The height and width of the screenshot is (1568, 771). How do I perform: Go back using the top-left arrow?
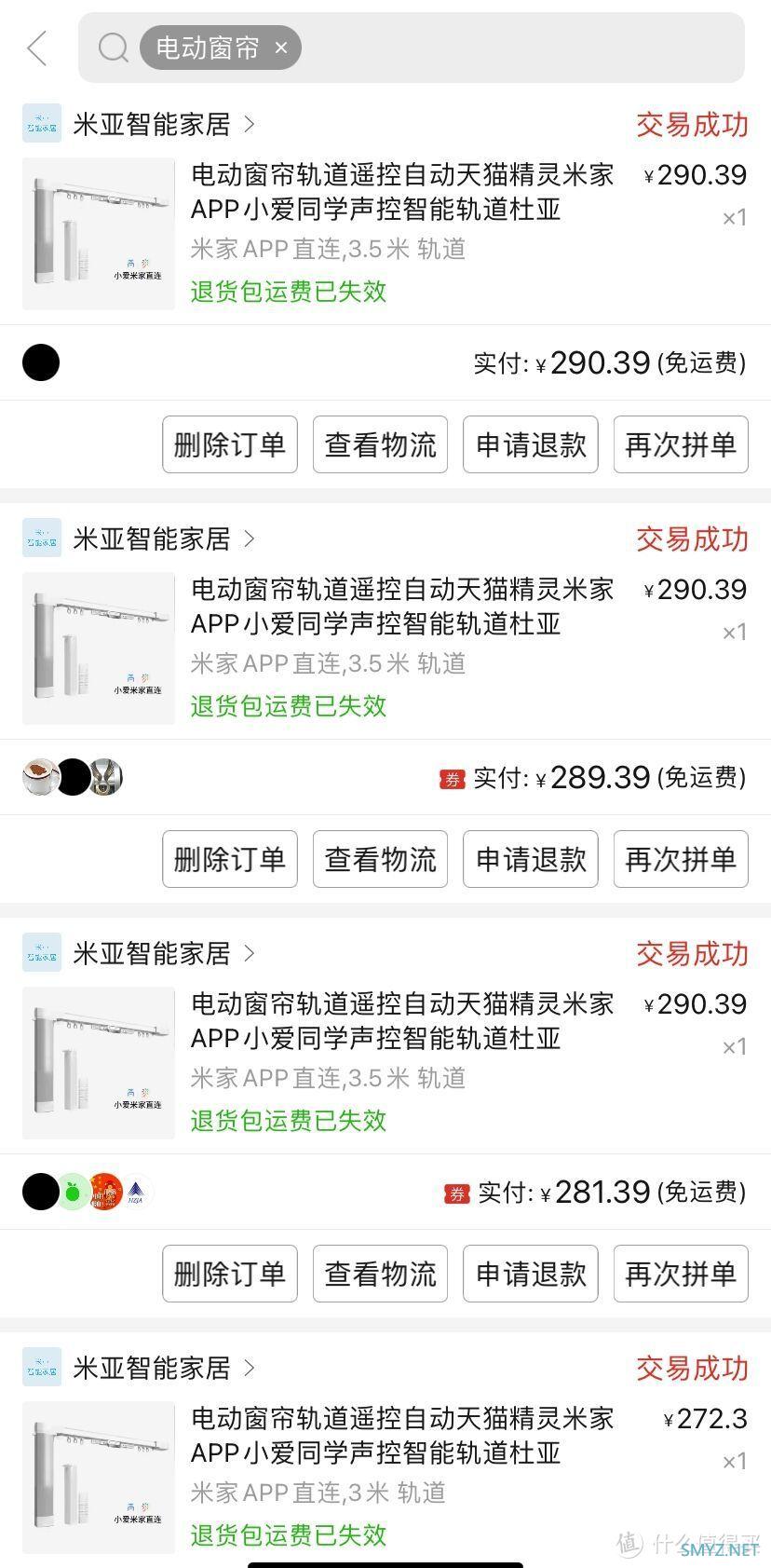pos(37,48)
